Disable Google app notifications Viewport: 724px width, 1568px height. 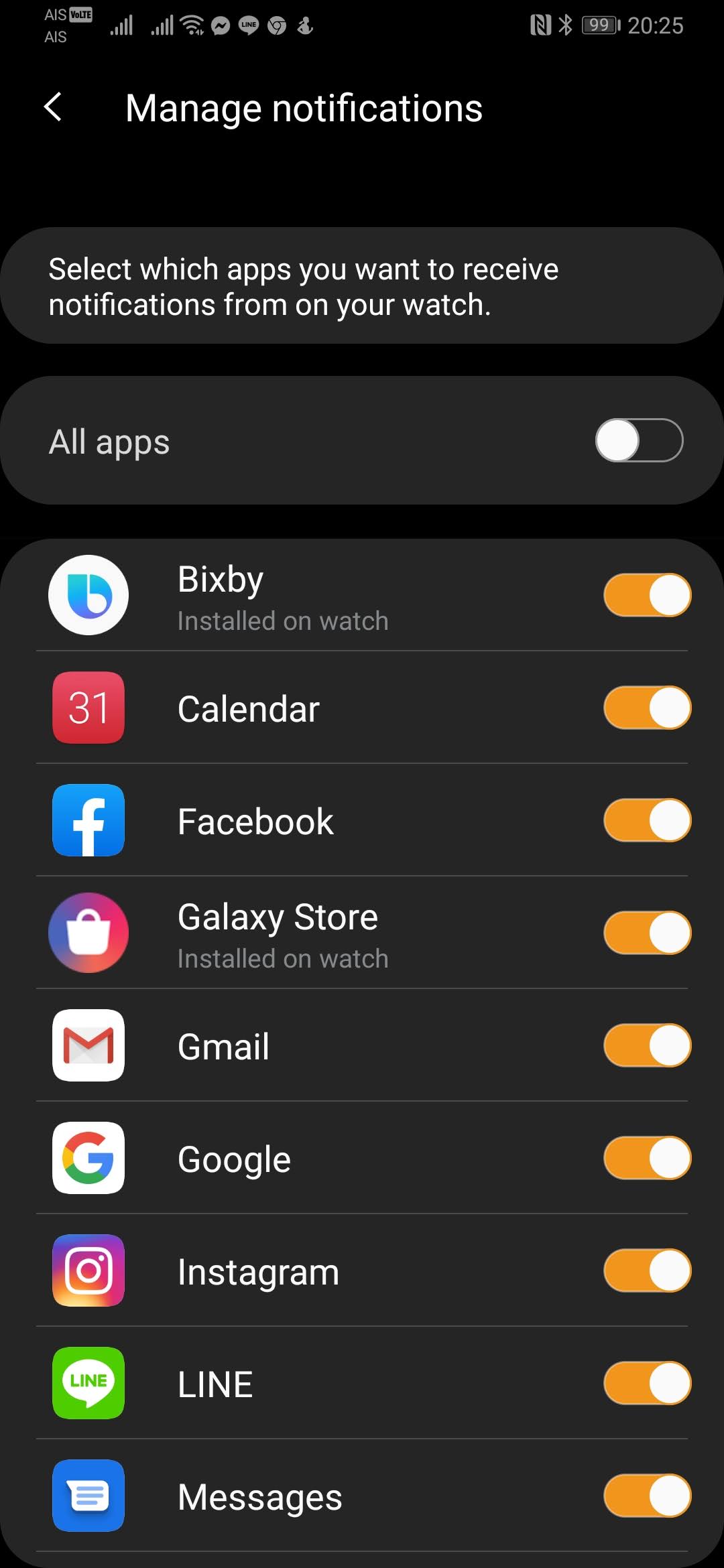[x=647, y=1158]
